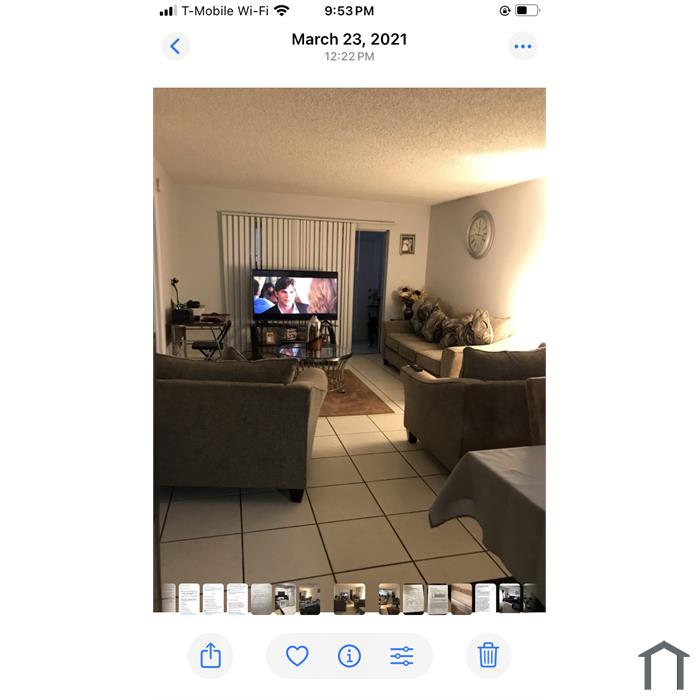
Task: Open the more options menu
Action: point(522,46)
